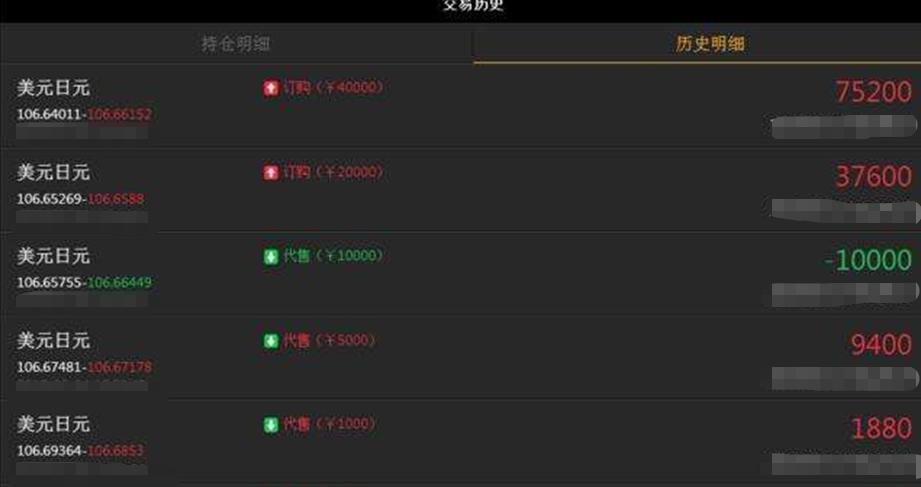
Task: View the 美元日元 trade with 1880 profit
Action: 460,442
